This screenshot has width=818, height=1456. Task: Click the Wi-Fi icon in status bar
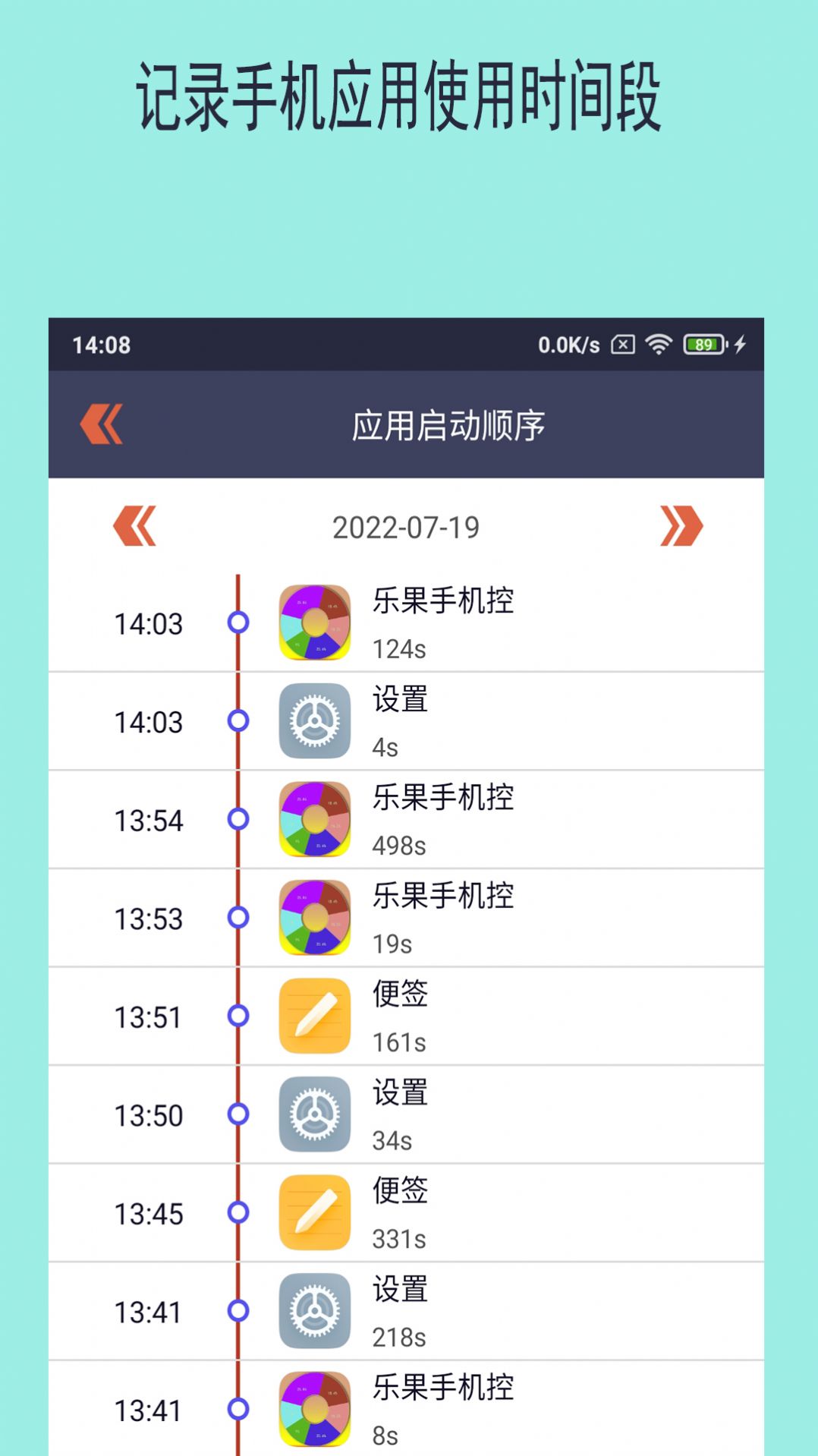(659, 345)
